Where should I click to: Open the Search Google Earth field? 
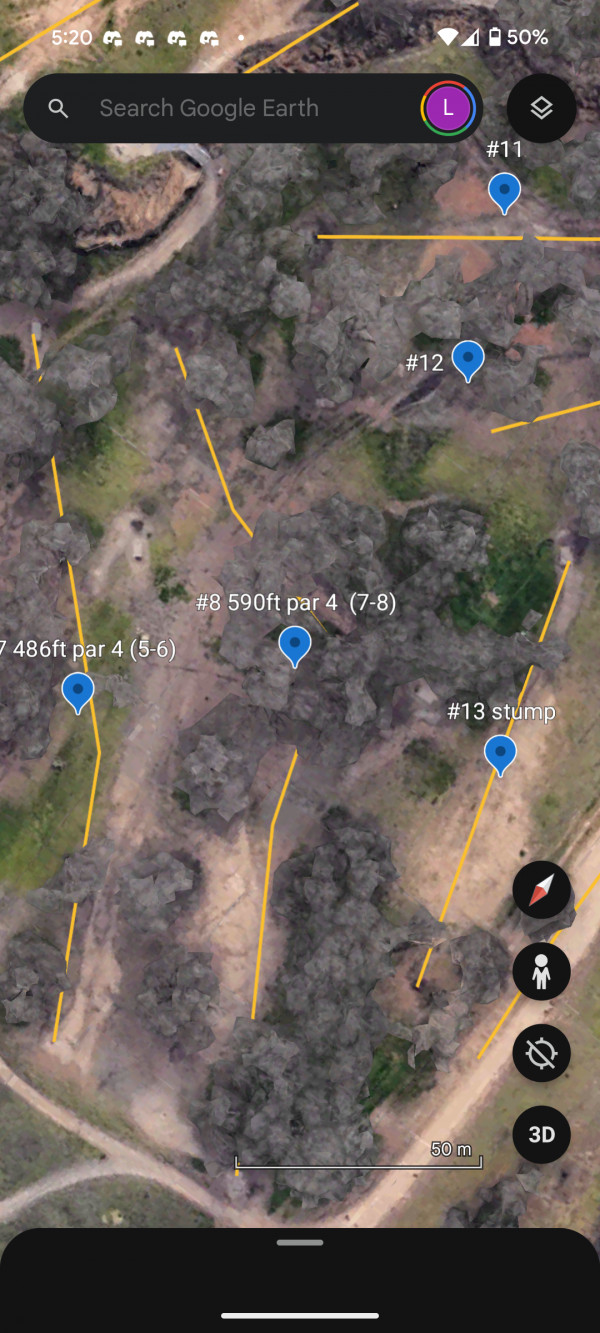click(230, 108)
